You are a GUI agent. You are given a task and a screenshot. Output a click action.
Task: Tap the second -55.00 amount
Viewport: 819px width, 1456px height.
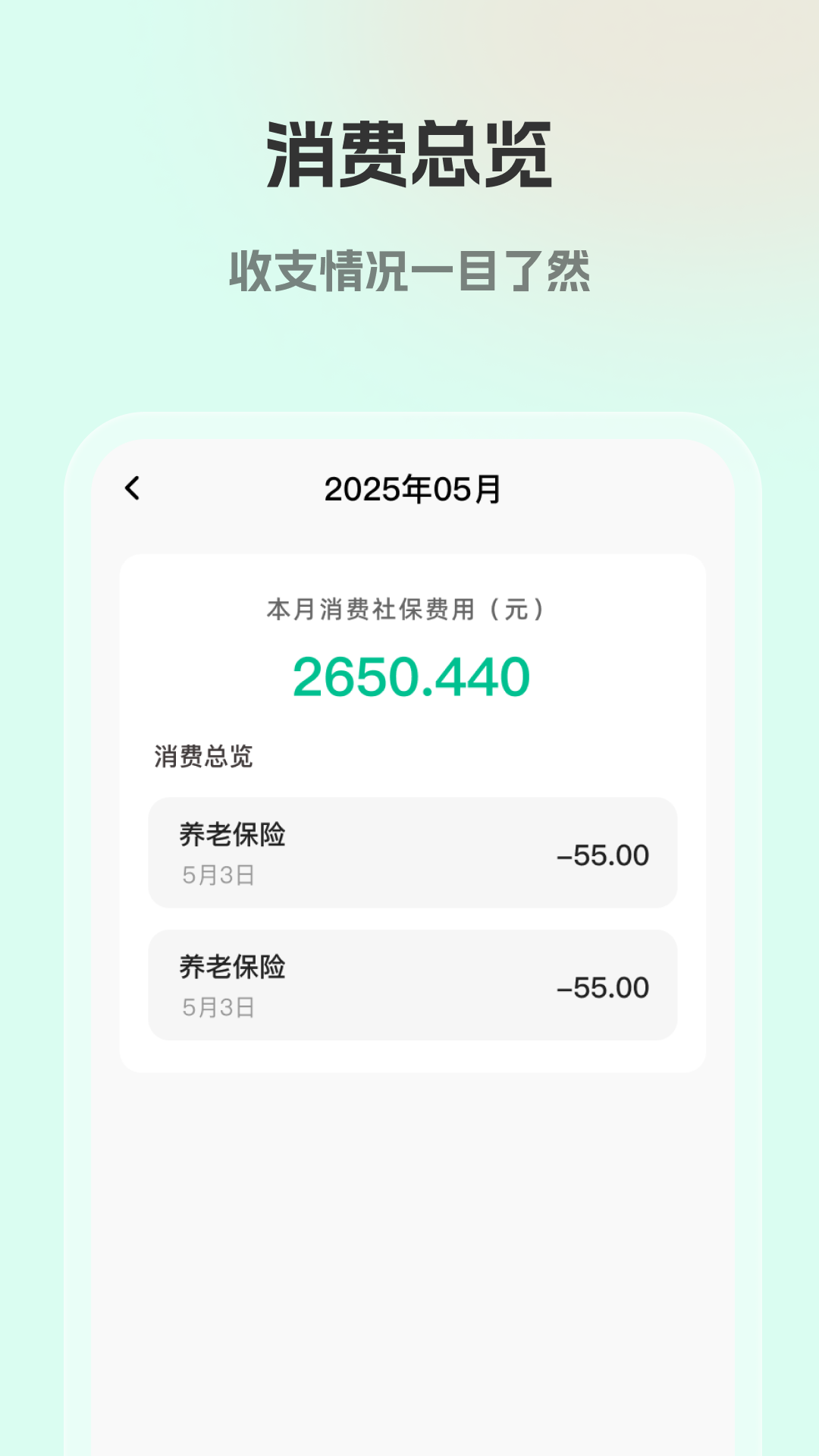click(603, 988)
